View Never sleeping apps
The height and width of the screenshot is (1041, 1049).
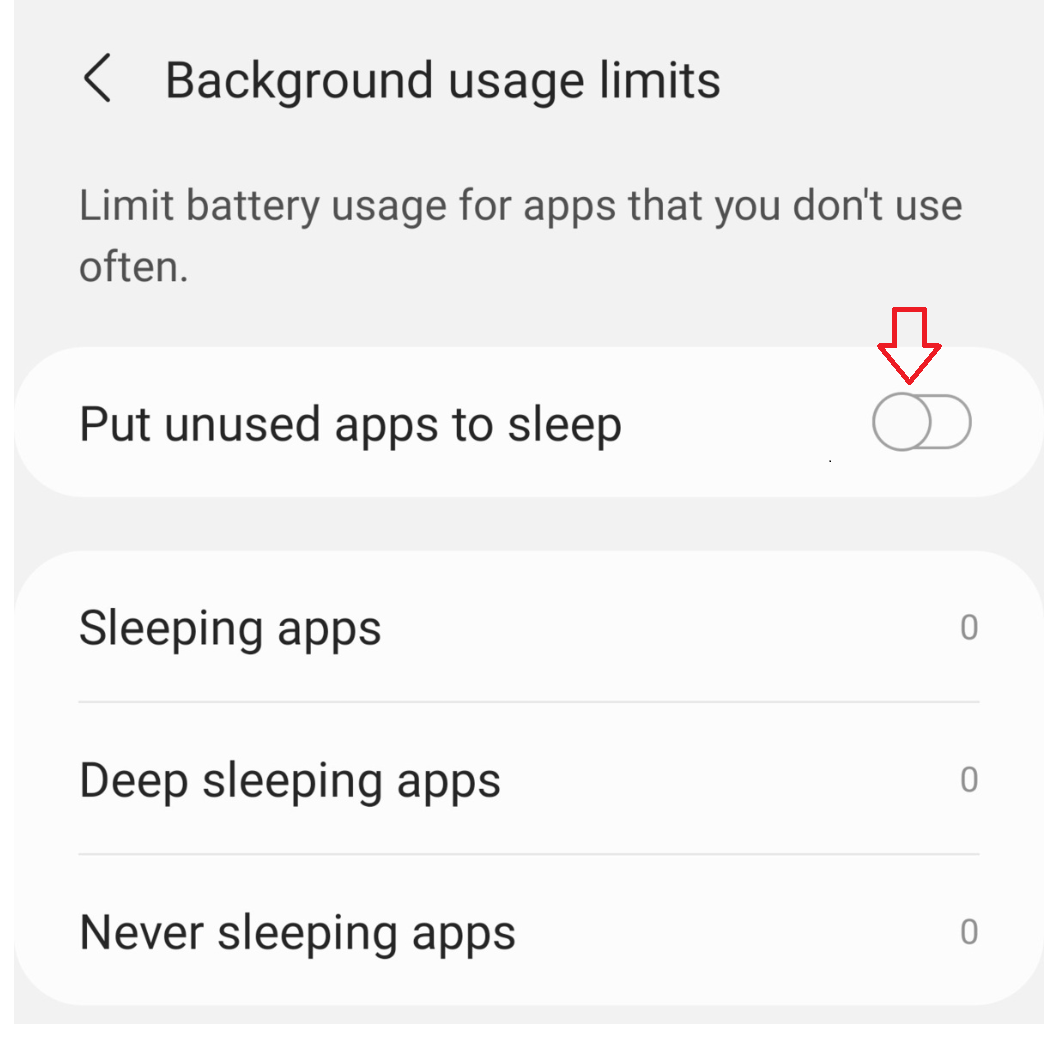tap(529, 931)
